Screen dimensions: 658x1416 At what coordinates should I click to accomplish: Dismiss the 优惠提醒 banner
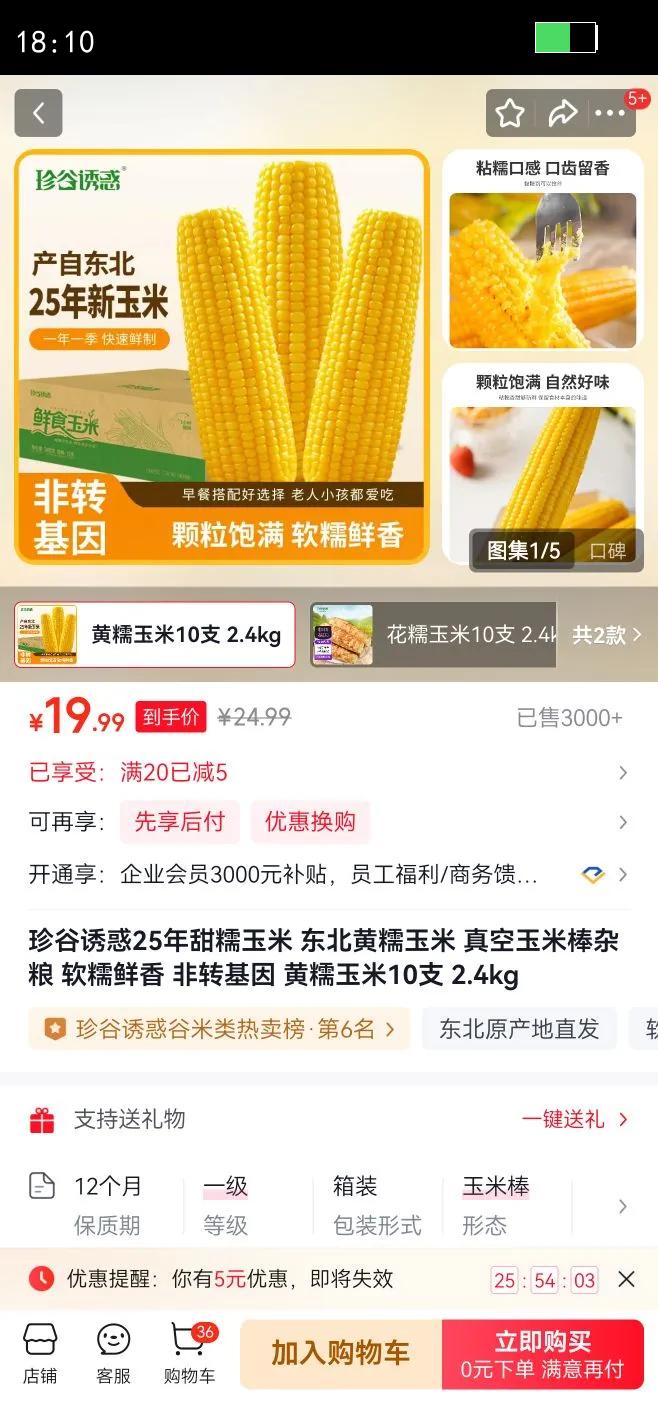coord(627,1279)
